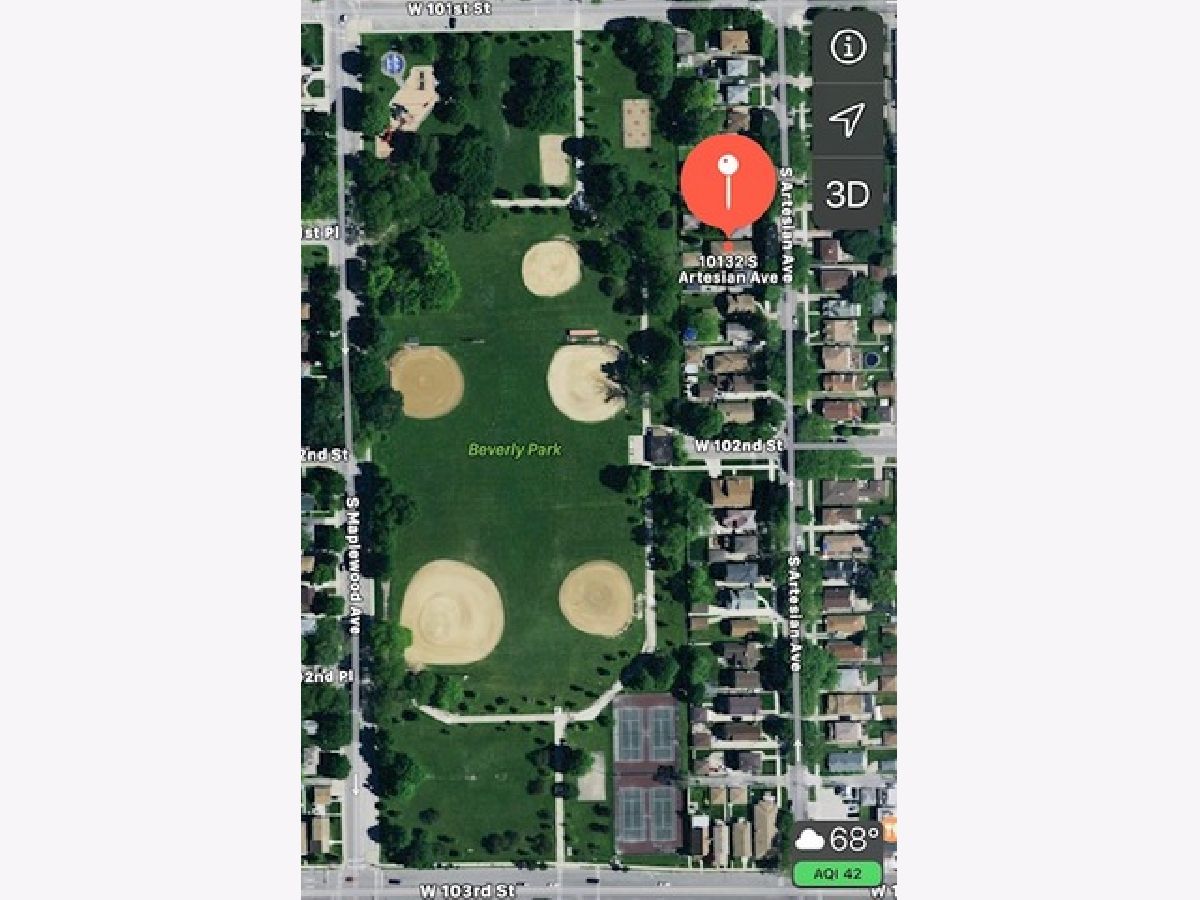Center map on my current location
1200x900 pixels.
tap(847, 120)
